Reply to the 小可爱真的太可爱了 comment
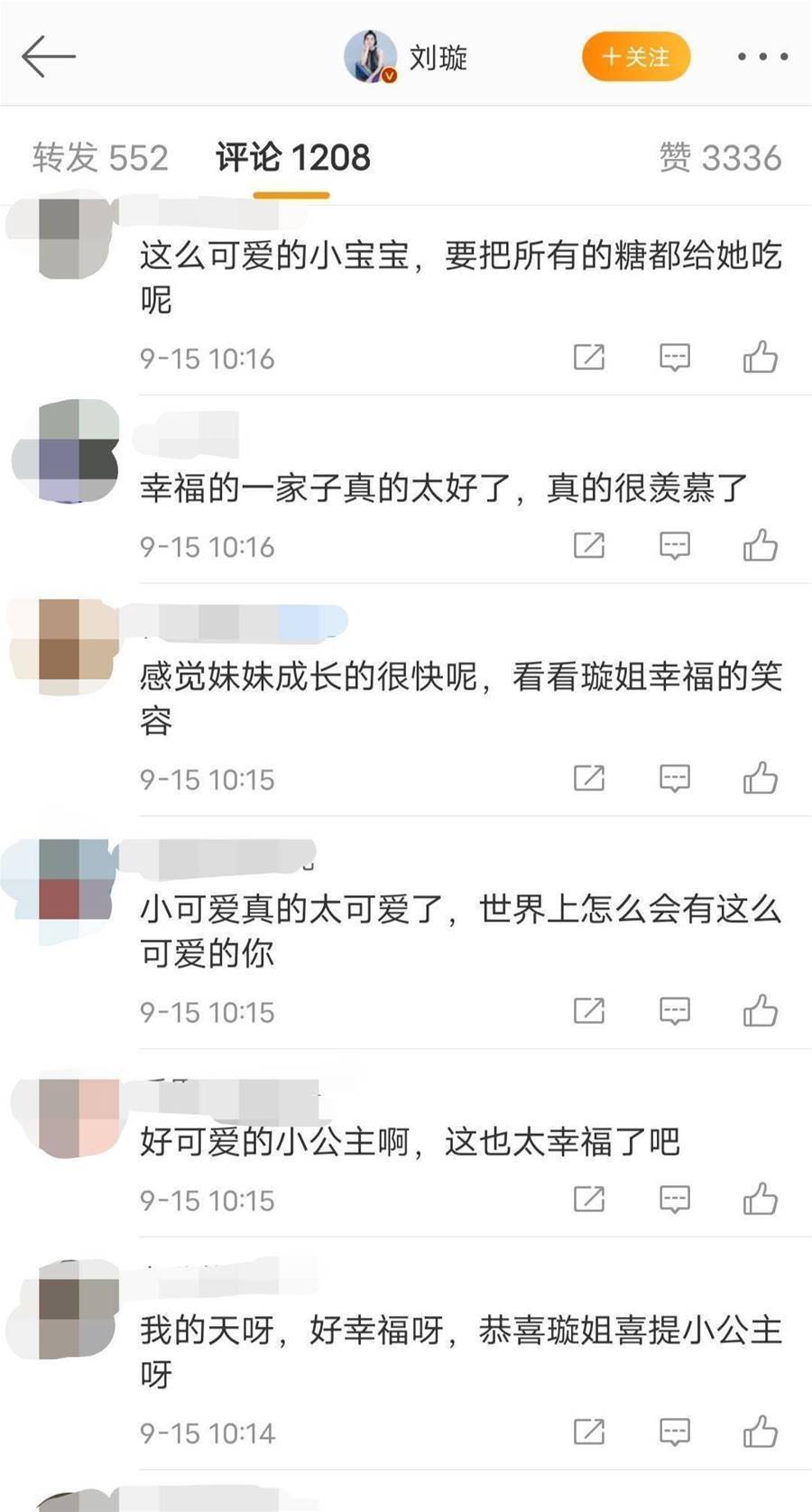This screenshot has height=1512, width=812. click(675, 1011)
